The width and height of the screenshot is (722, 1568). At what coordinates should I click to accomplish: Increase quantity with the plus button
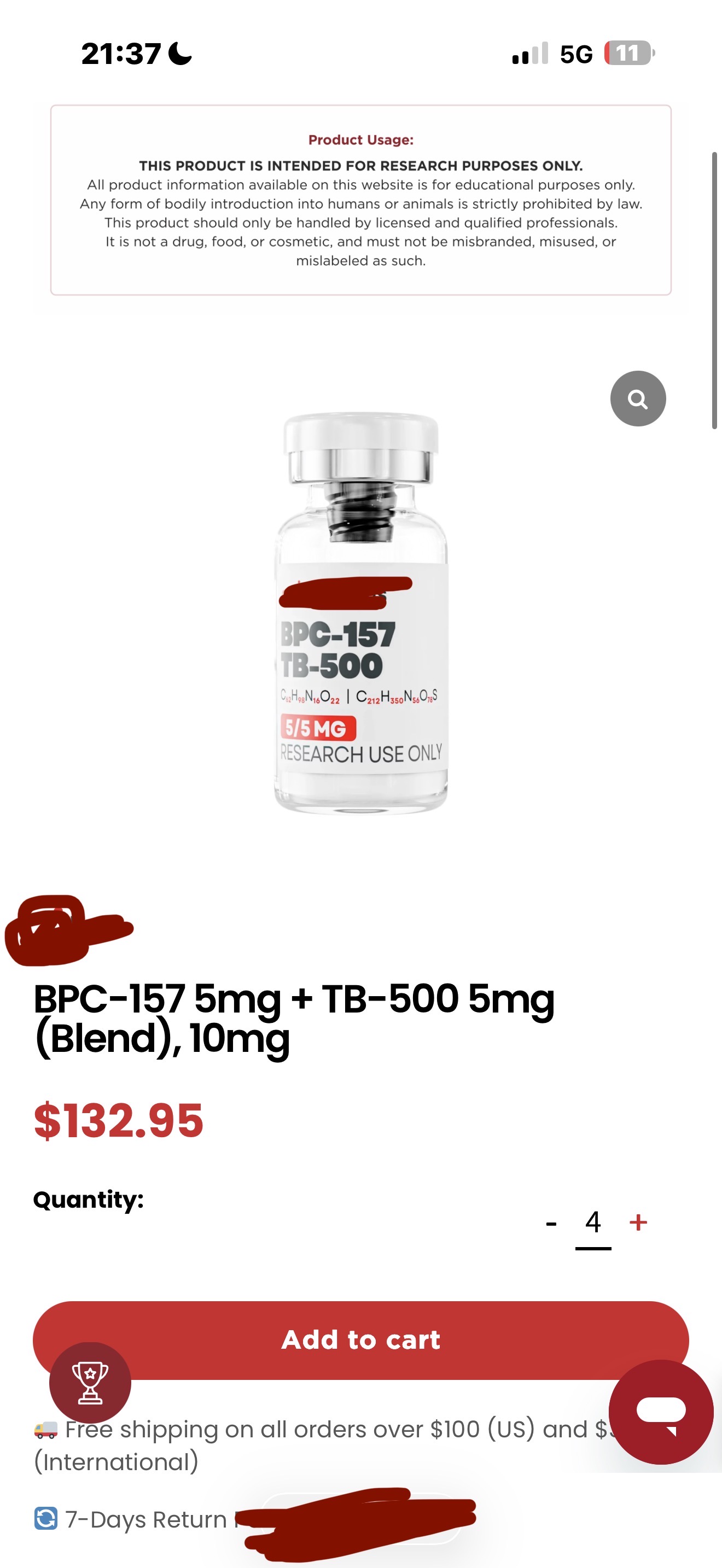point(638,1222)
